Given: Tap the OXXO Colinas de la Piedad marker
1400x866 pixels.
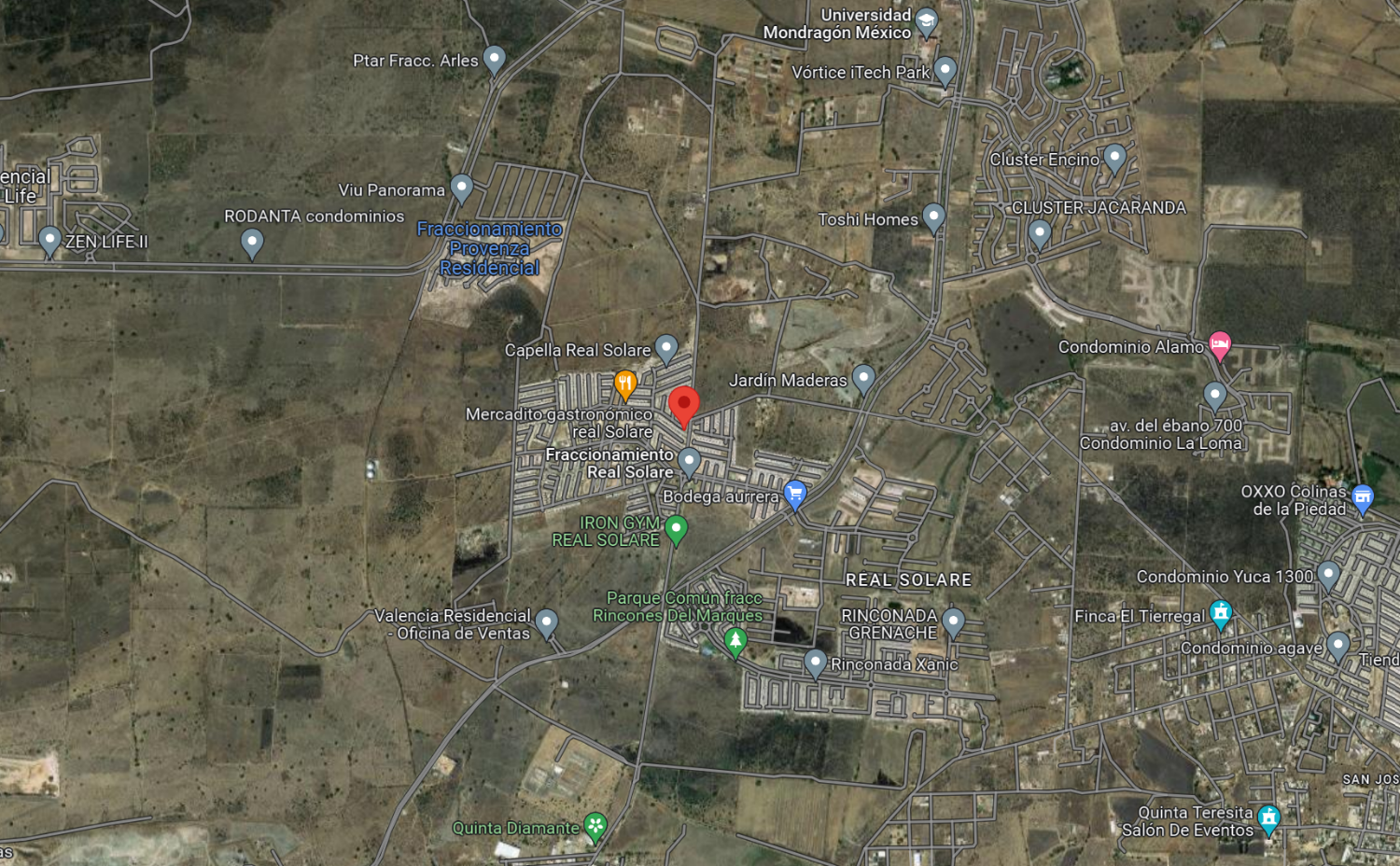Looking at the screenshot, I should point(1363,498).
